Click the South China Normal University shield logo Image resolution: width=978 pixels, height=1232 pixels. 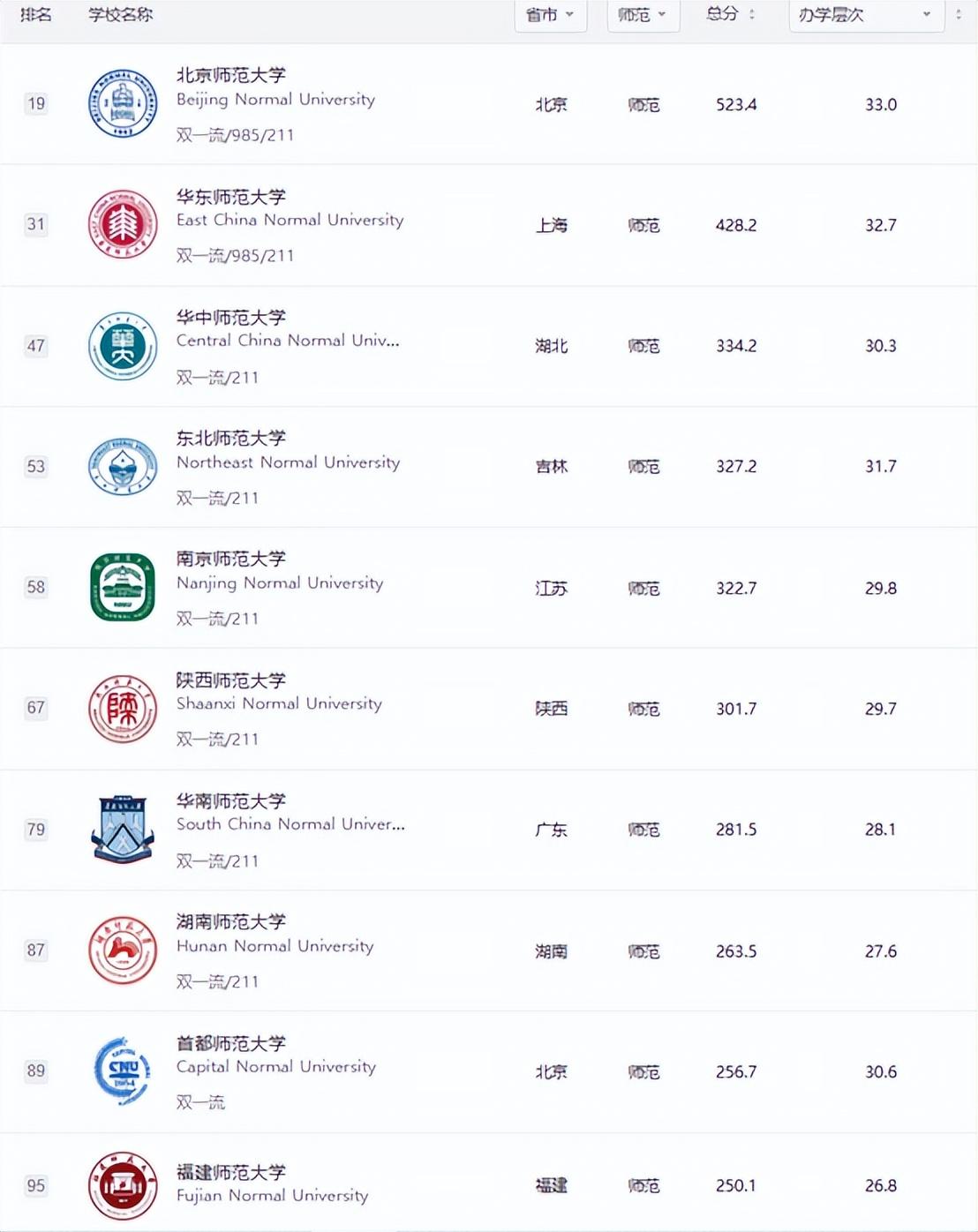coord(122,830)
